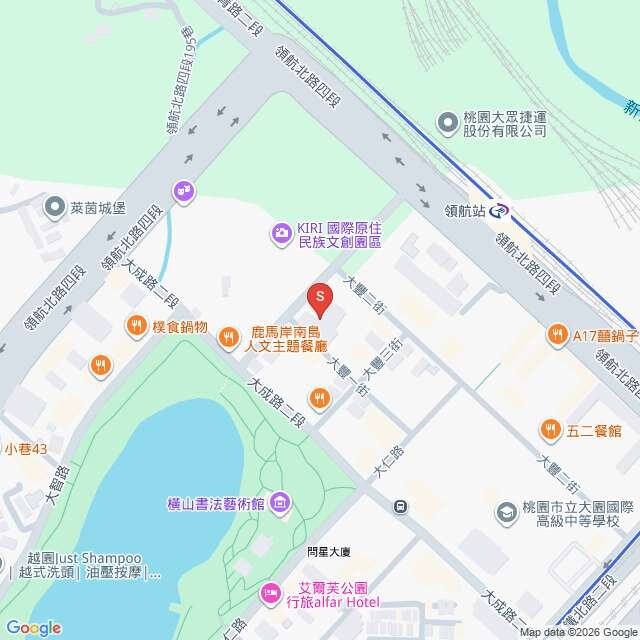View the 艾爾芙公園行旅 alfar Hotel pin
Image resolution: width=640 pixels, height=640 pixels.
tap(271, 595)
